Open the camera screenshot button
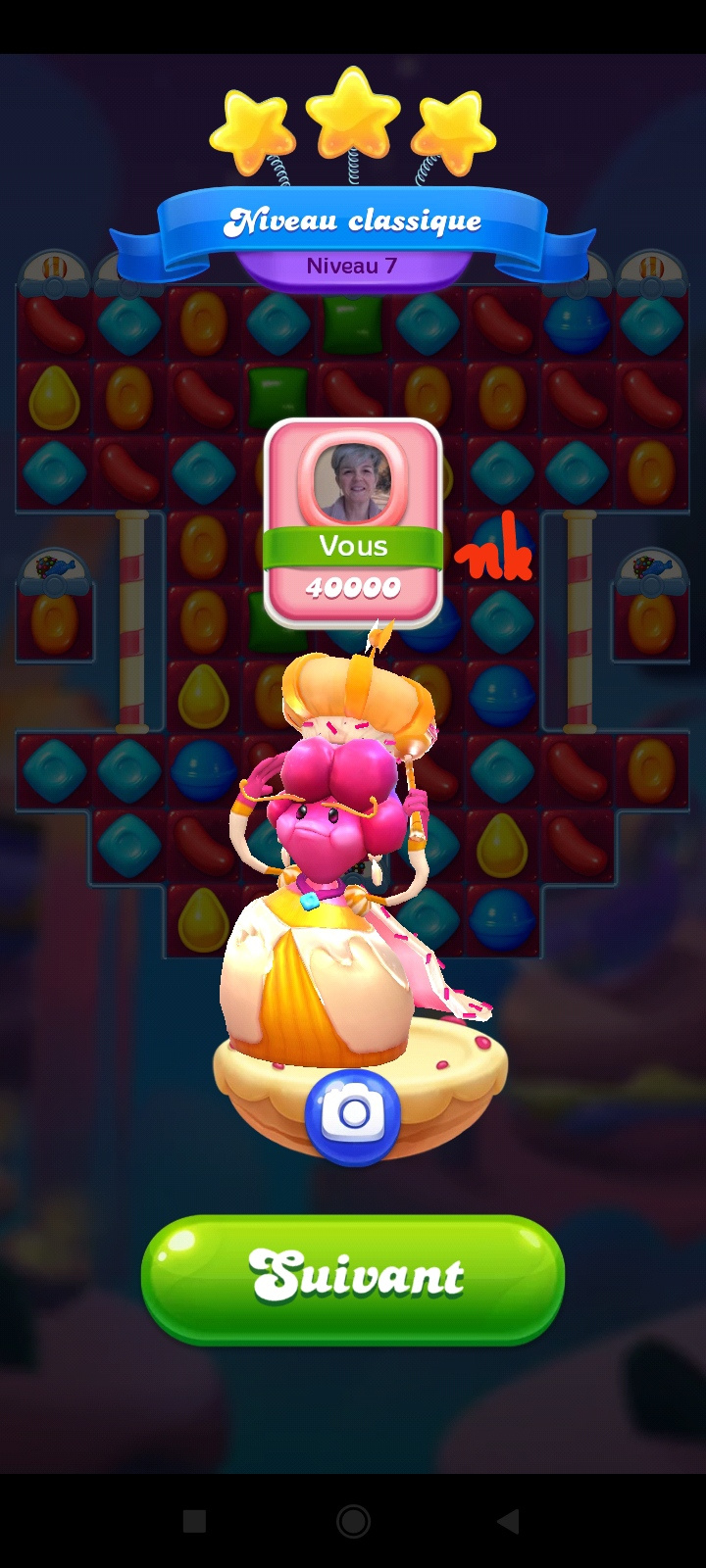The image size is (706, 1568). click(x=353, y=1116)
